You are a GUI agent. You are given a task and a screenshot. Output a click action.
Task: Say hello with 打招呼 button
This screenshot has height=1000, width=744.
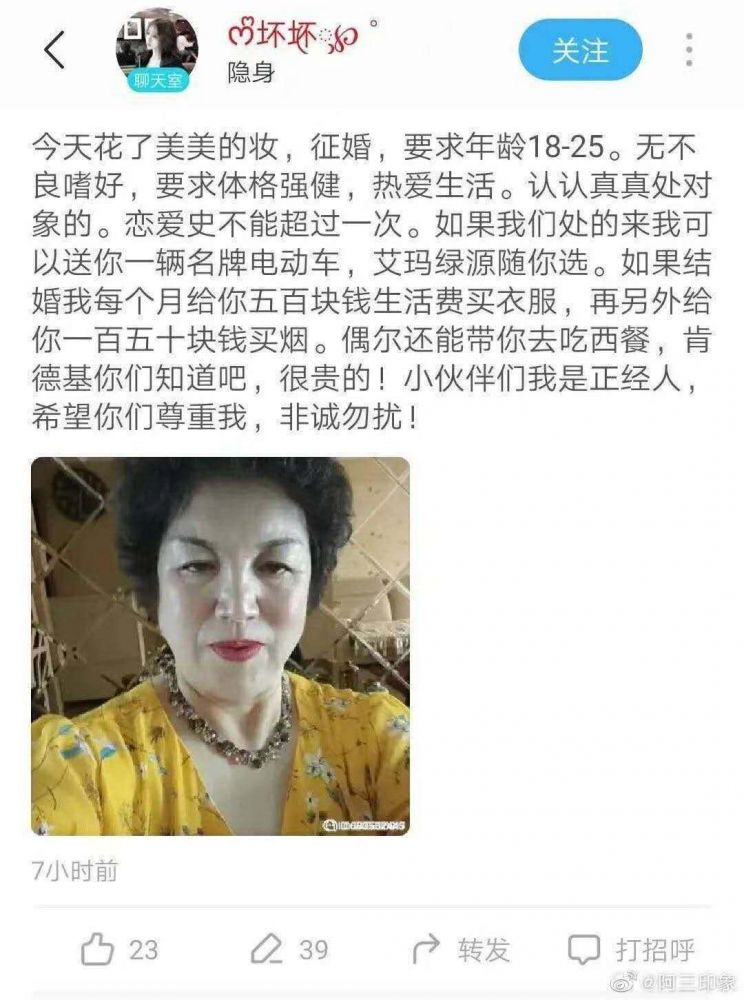(x=631, y=949)
